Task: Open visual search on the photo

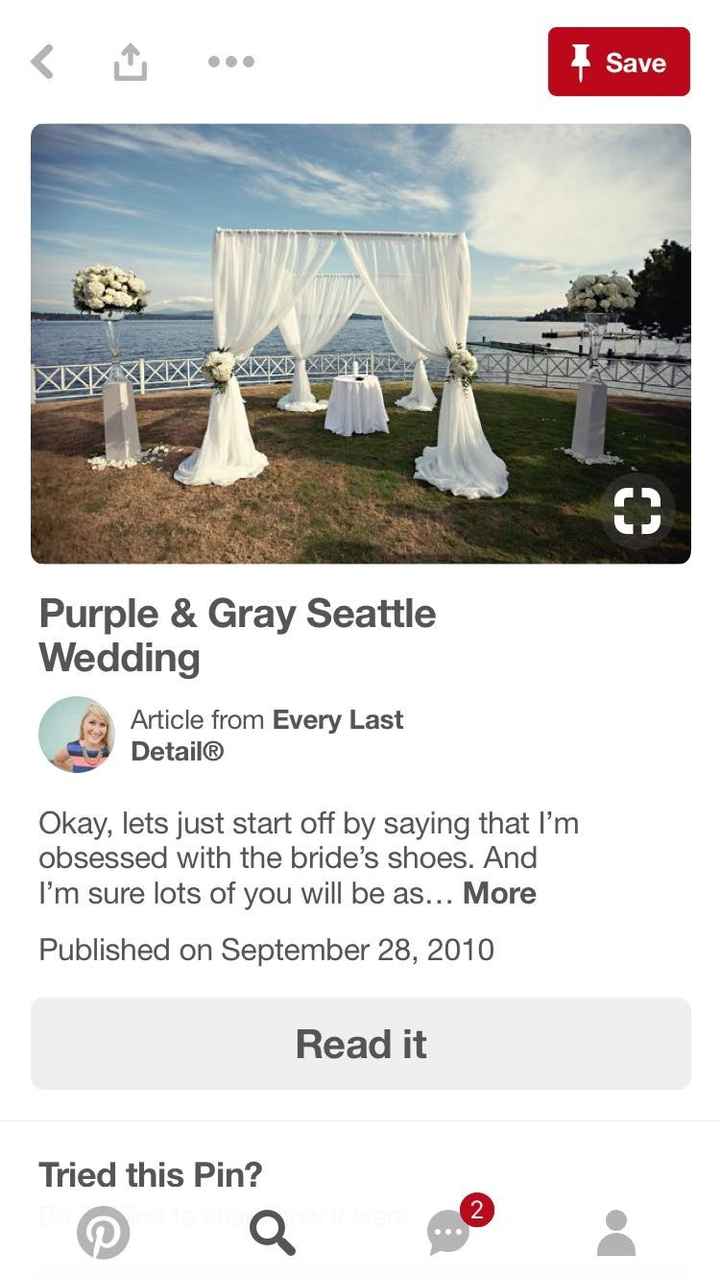Action: tap(637, 511)
